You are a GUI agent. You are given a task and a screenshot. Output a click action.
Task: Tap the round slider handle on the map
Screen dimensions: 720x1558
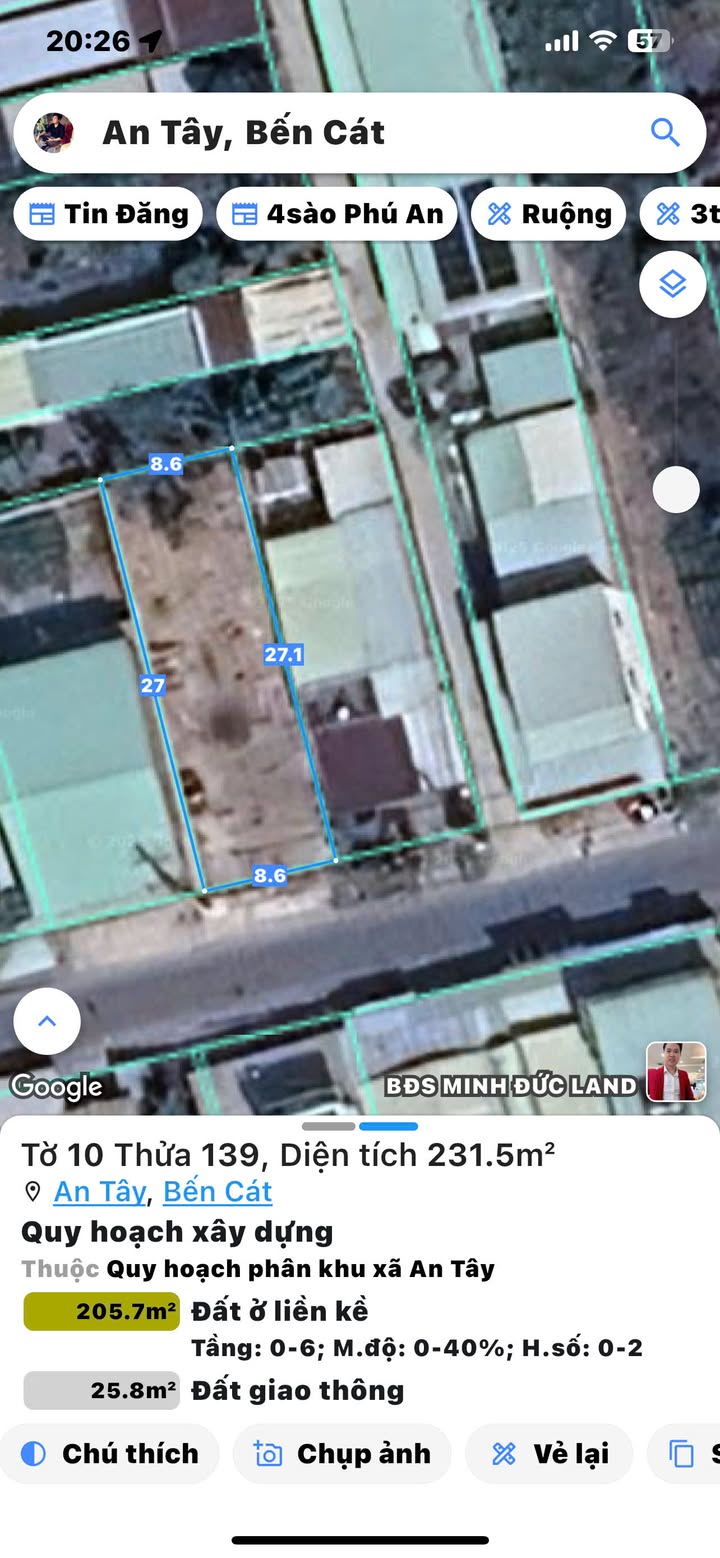coord(676,490)
